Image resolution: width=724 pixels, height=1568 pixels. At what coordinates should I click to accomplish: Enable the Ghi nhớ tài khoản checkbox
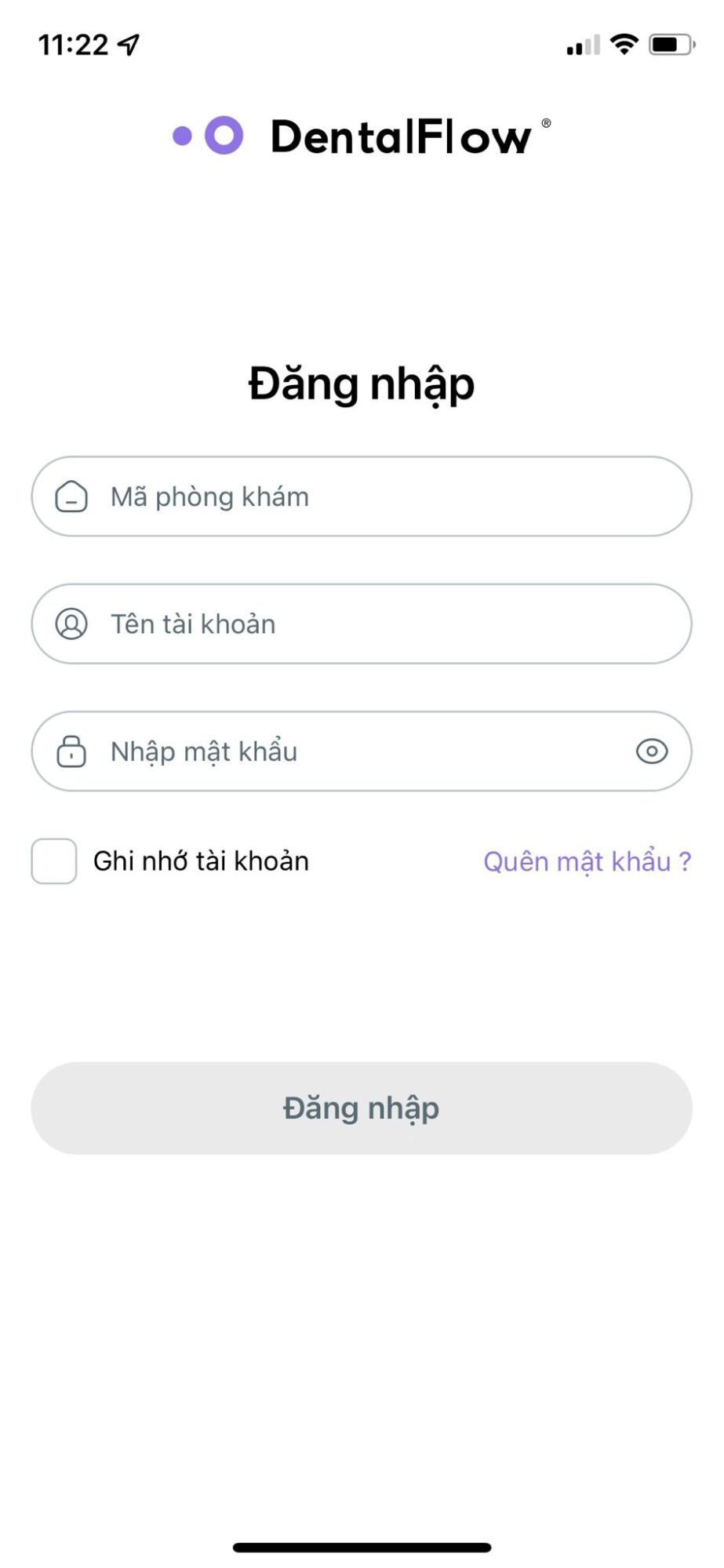[x=53, y=860]
